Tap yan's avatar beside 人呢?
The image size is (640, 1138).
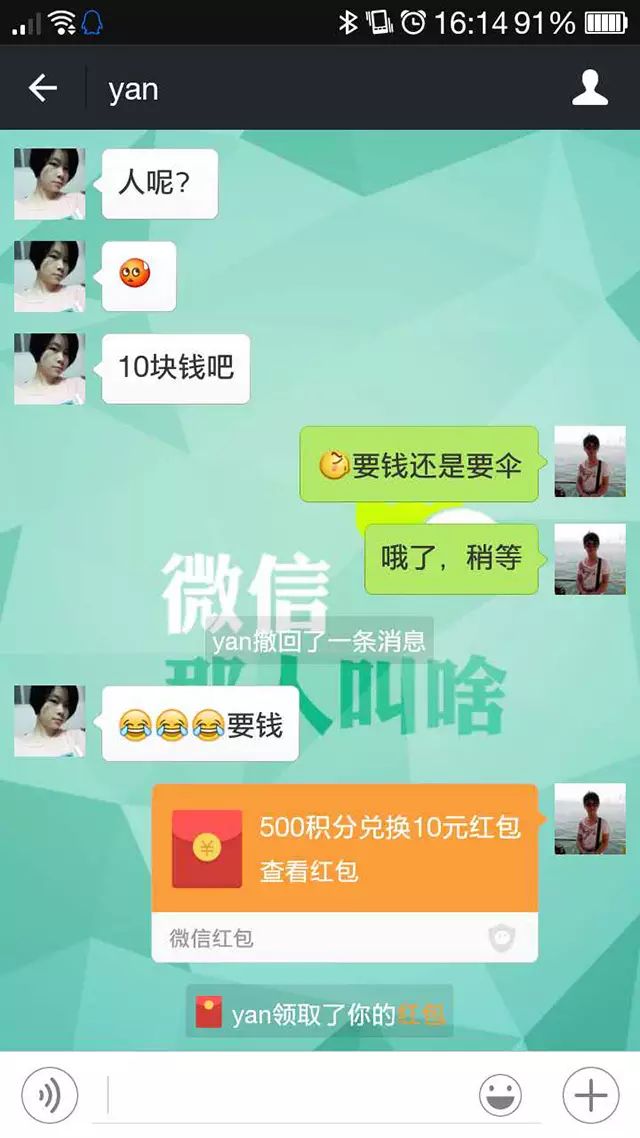pos(49,184)
